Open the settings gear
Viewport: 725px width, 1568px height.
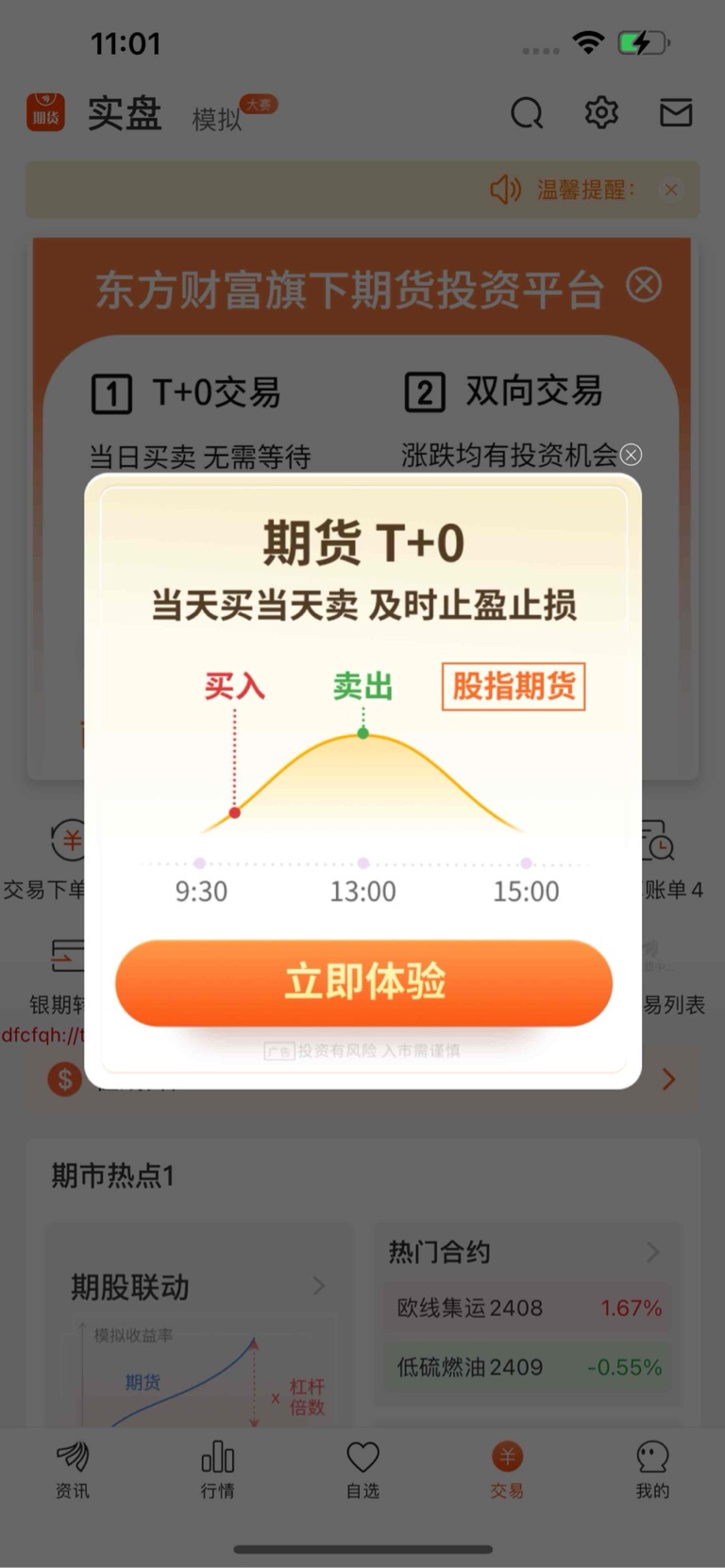tap(601, 113)
